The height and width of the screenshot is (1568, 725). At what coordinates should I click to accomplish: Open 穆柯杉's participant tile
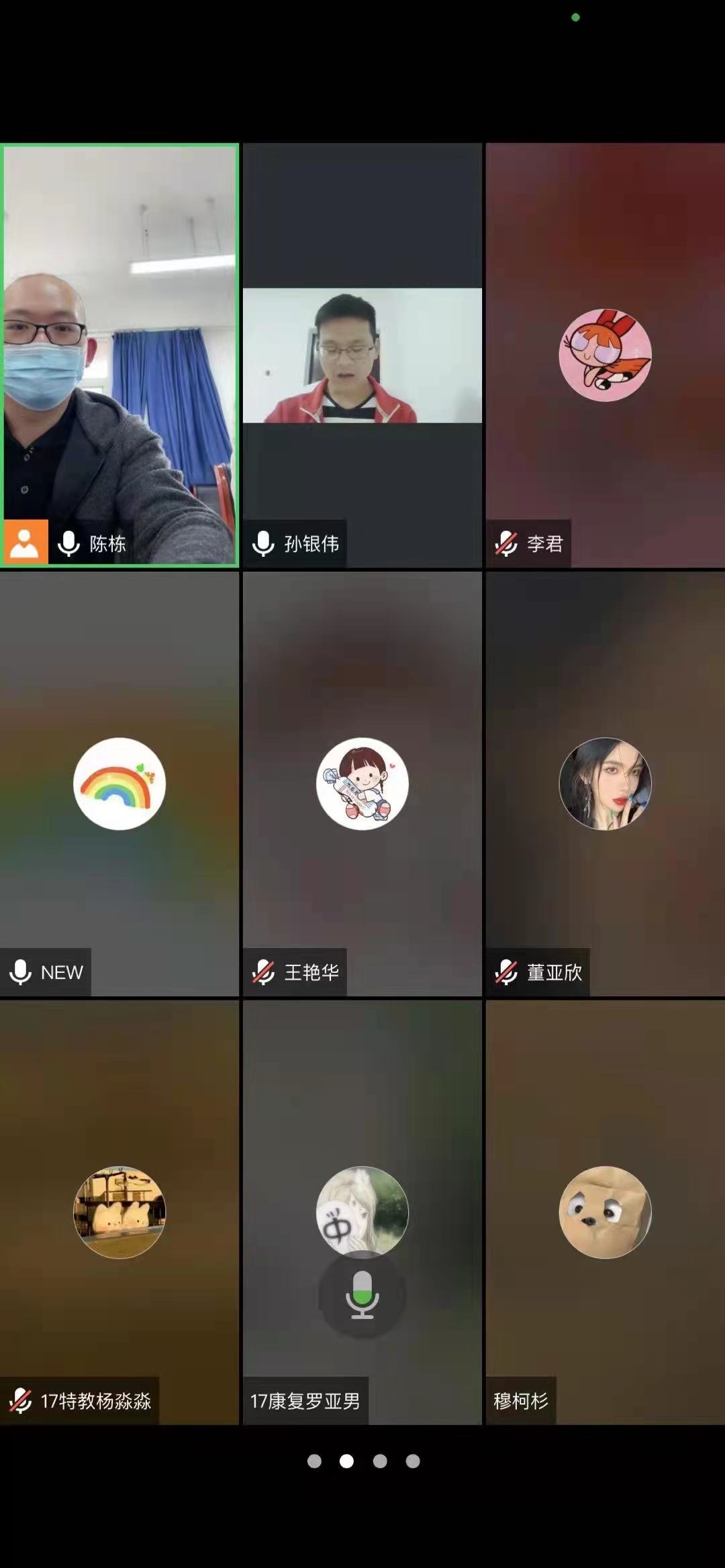[x=605, y=1212]
